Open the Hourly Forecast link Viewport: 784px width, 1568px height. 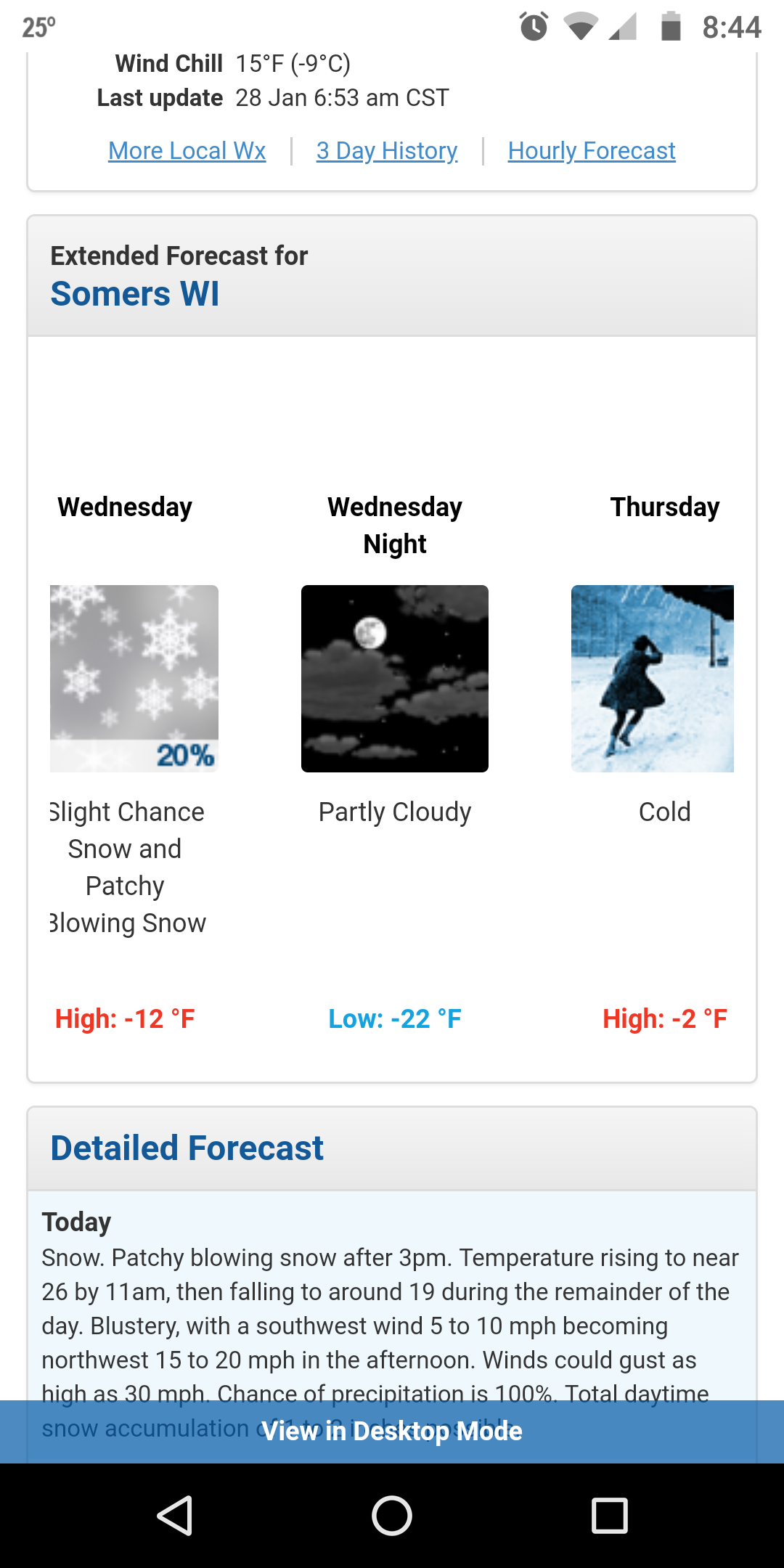pos(592,150)
